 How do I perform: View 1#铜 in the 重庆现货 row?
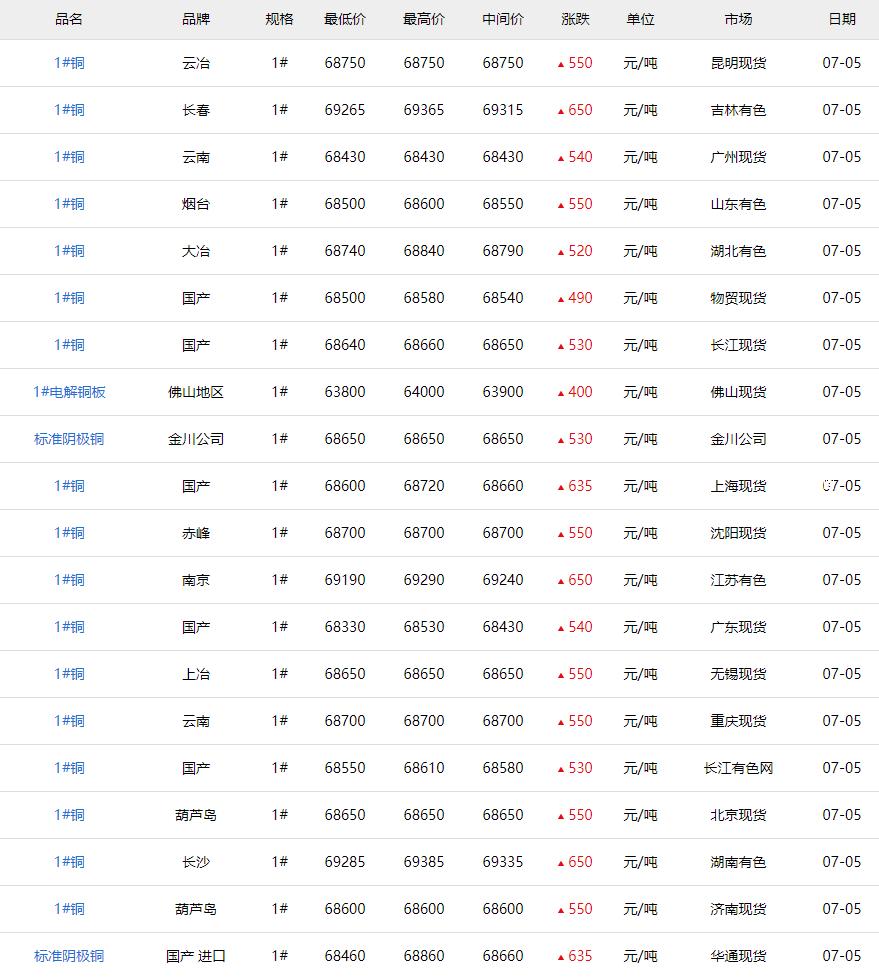click(x=69, y=721)
